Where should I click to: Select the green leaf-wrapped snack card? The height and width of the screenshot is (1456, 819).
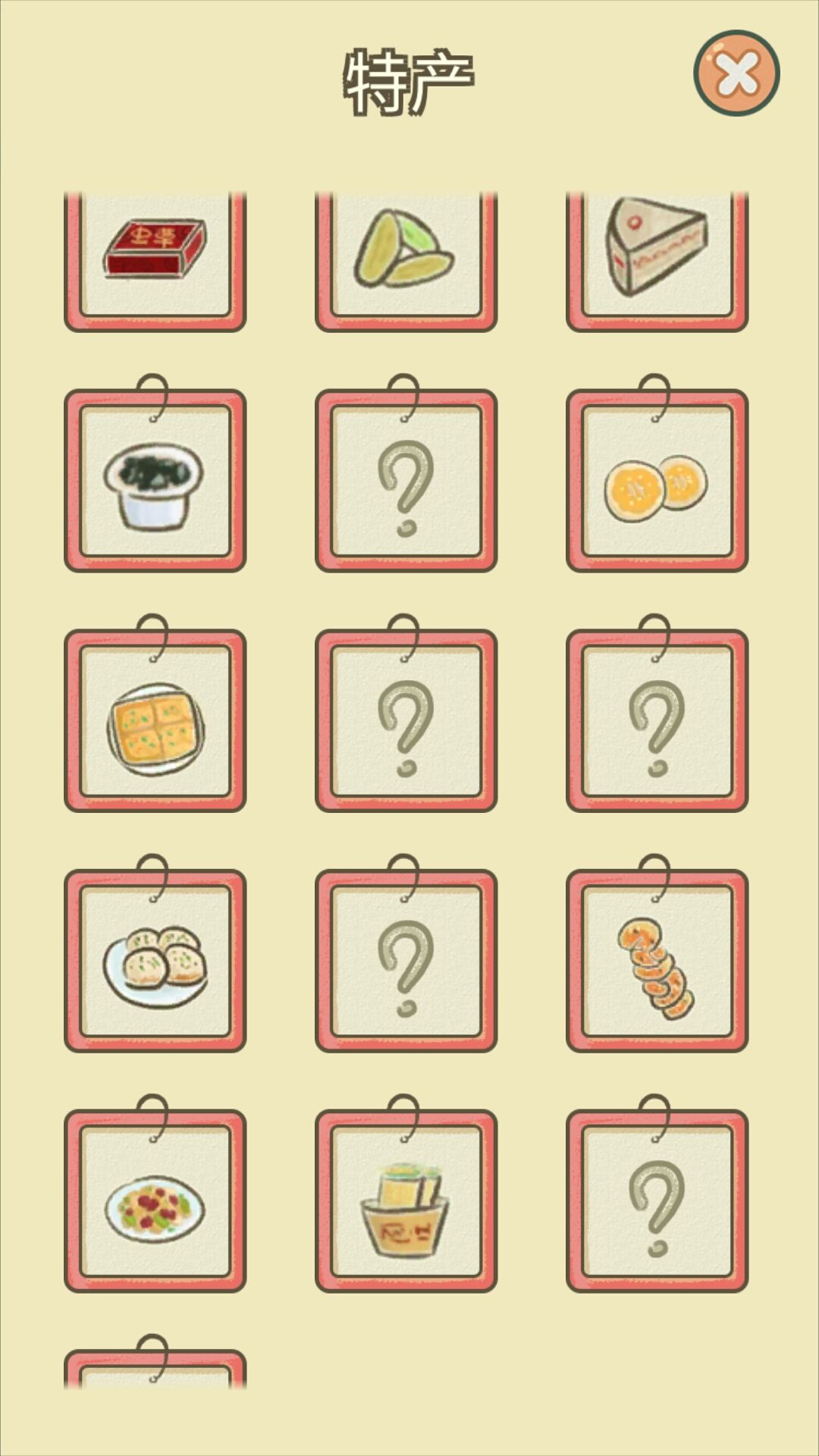point(406,262)
